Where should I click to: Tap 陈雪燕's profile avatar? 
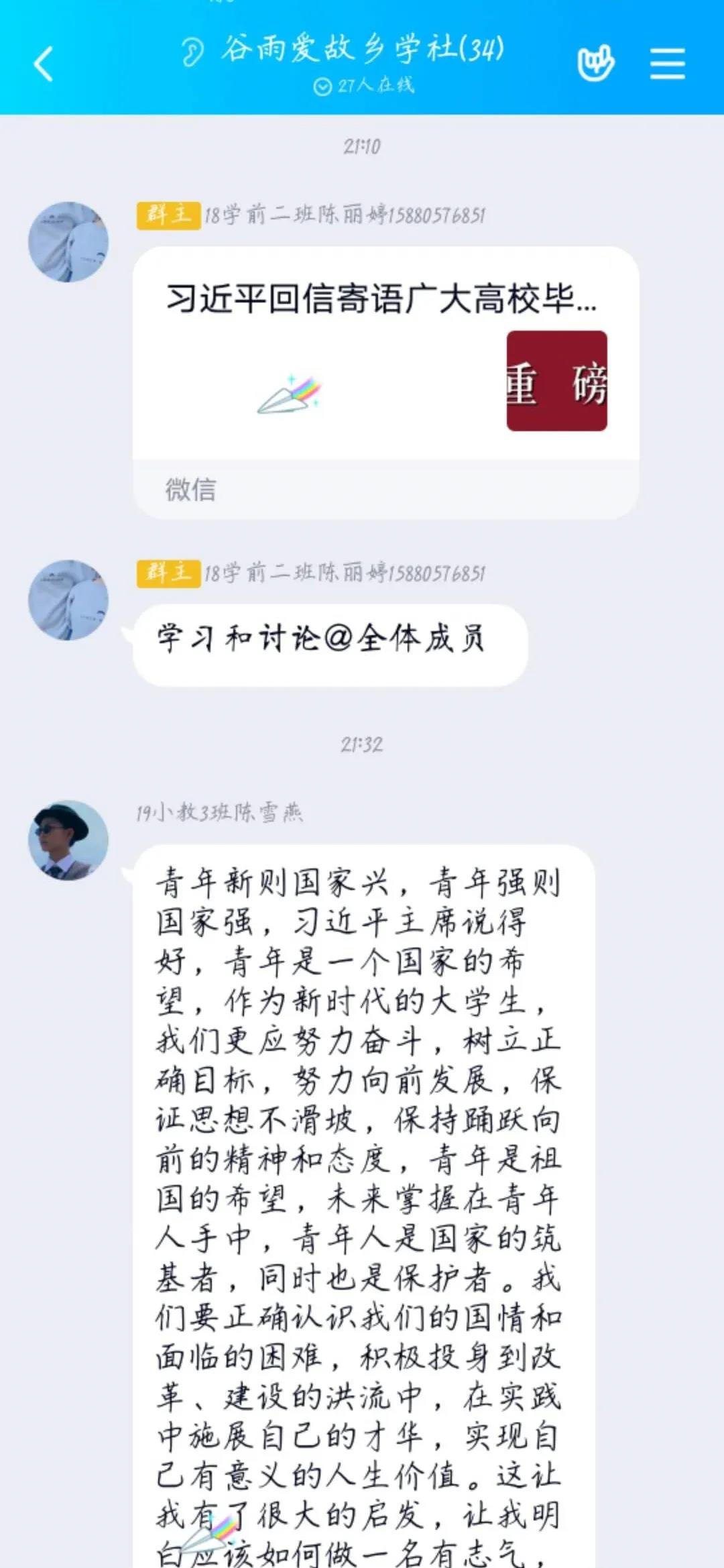68,840
